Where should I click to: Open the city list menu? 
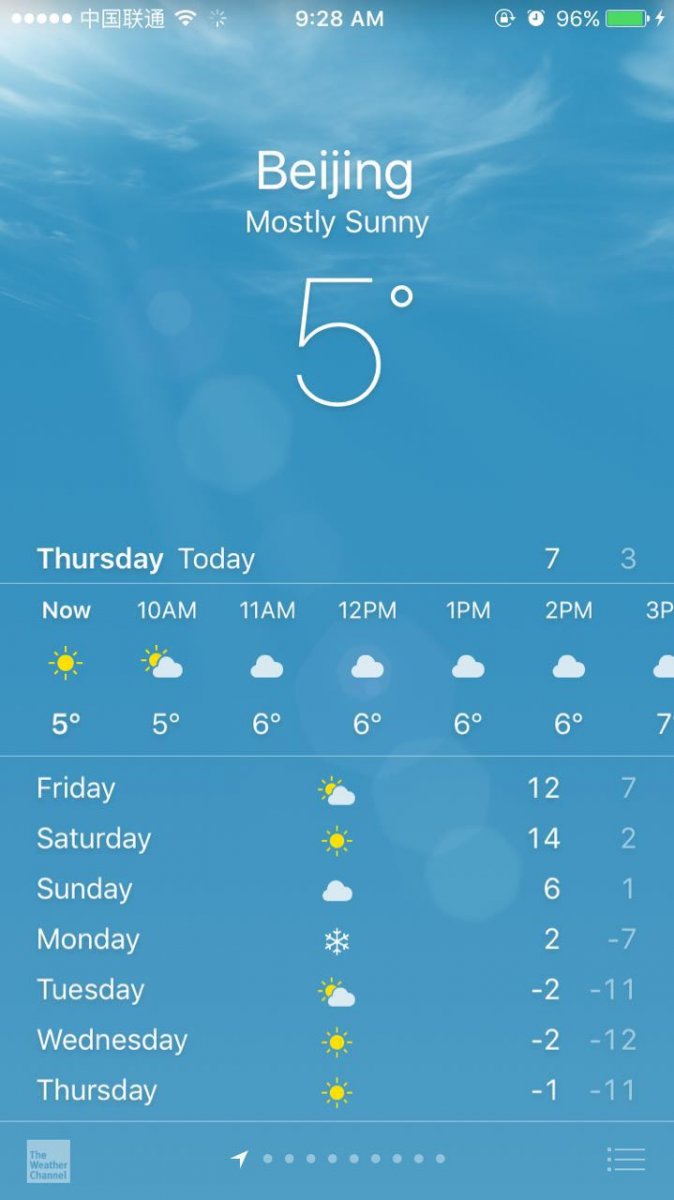click(x=626, y=1159)
